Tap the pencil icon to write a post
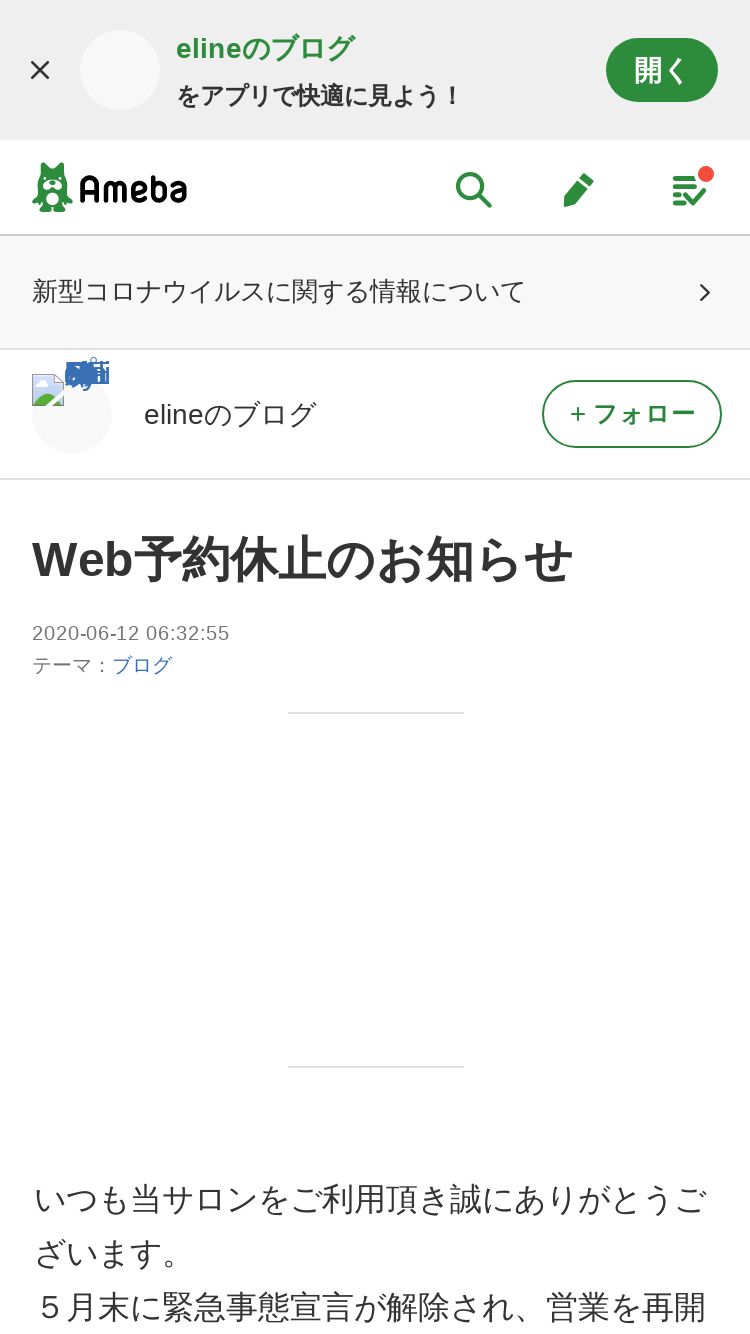Viewport: 750px width, 1334px height. tap(578, 189)
